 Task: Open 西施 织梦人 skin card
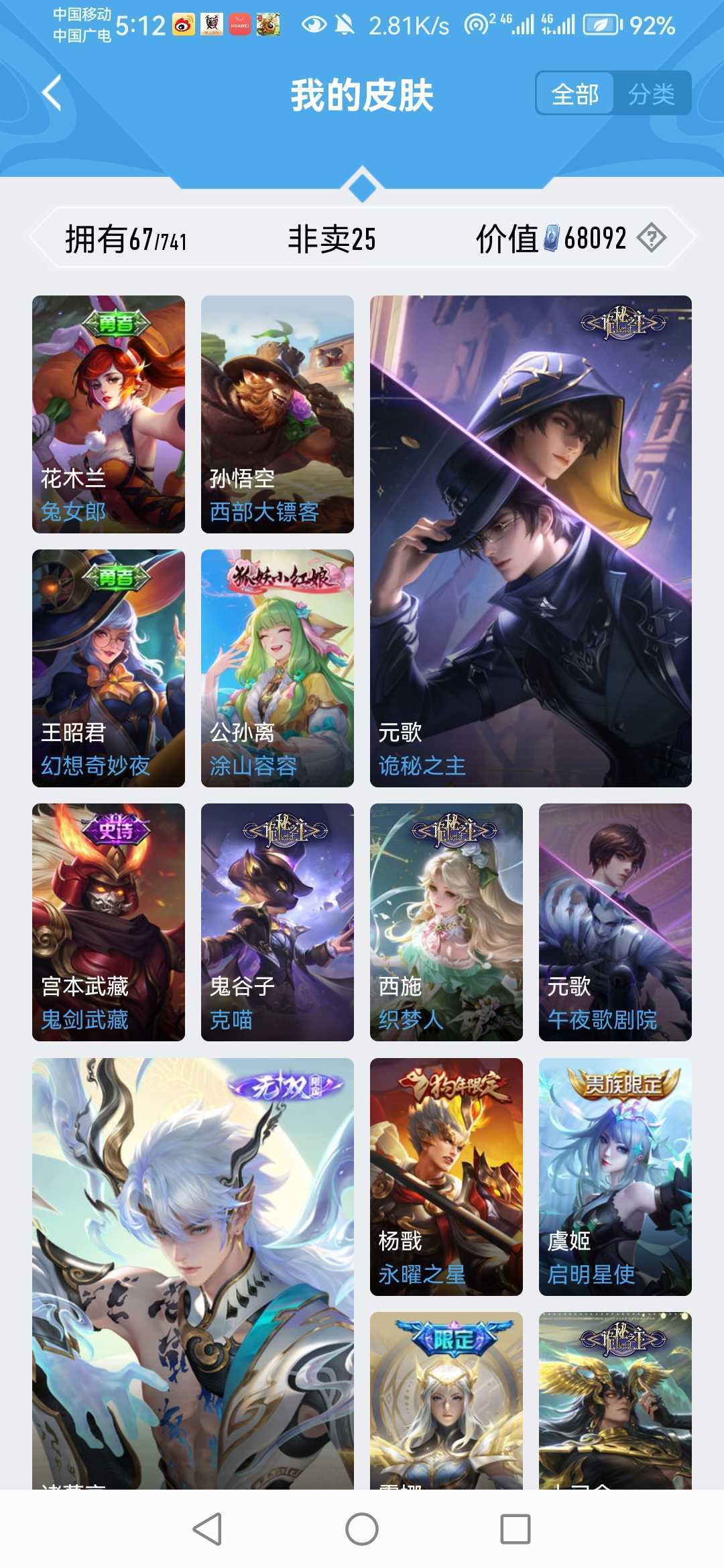tap(446, 922)
